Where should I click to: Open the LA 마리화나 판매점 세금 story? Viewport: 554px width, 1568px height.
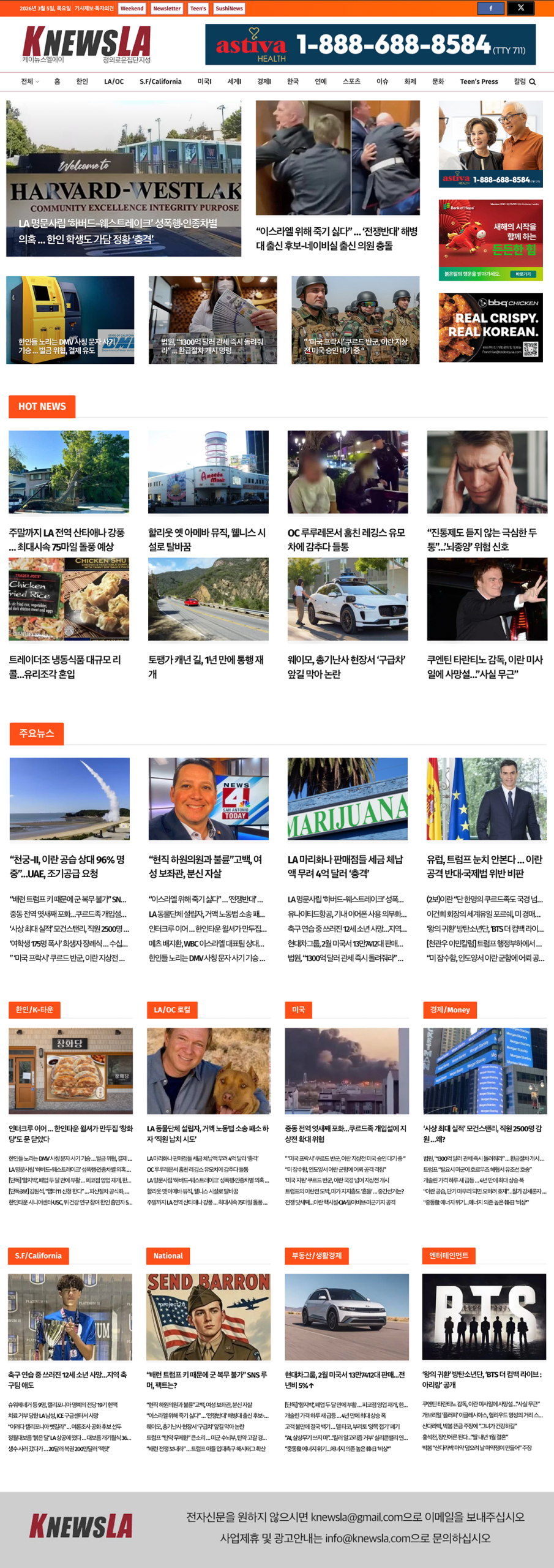tap(345, 866)
